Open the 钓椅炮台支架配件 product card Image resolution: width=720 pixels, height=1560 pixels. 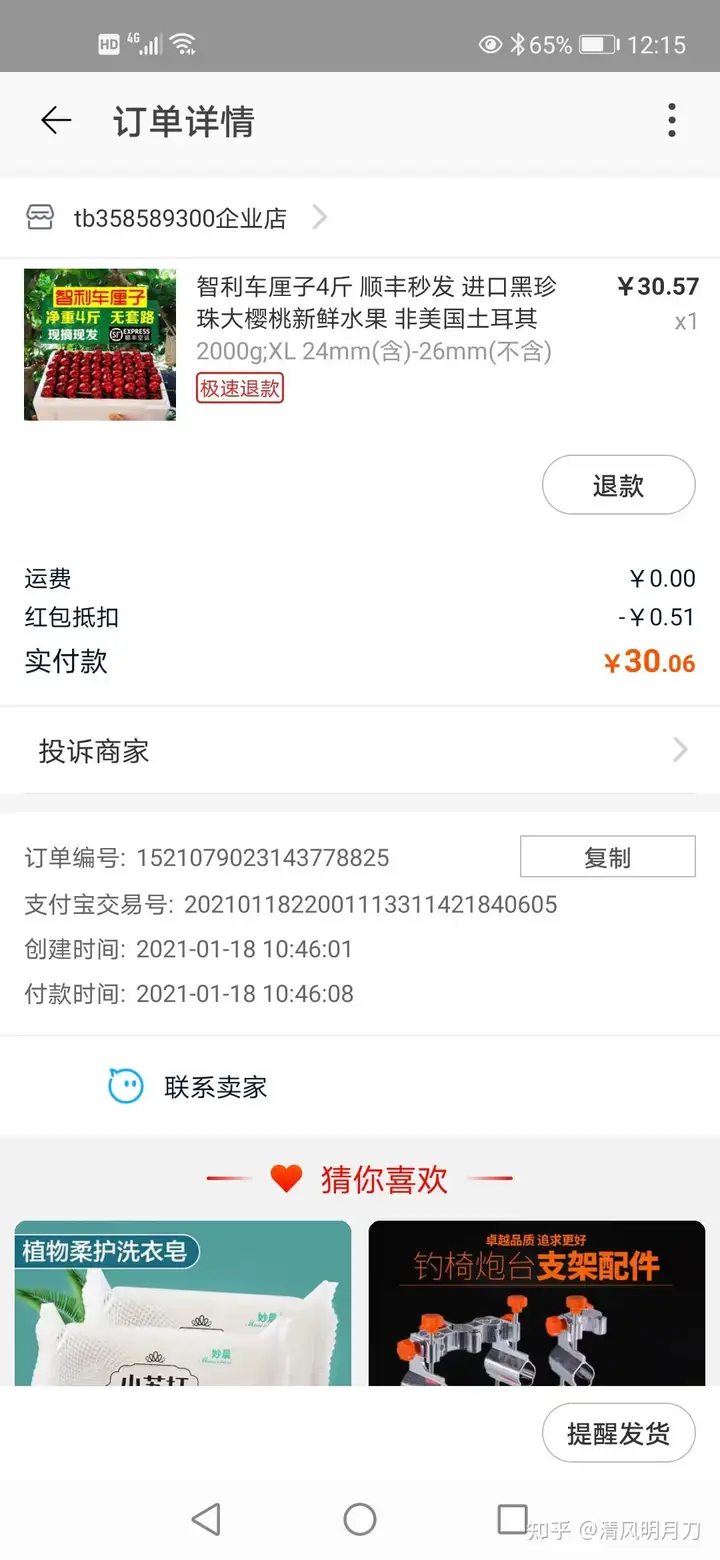click(538, 1302)
